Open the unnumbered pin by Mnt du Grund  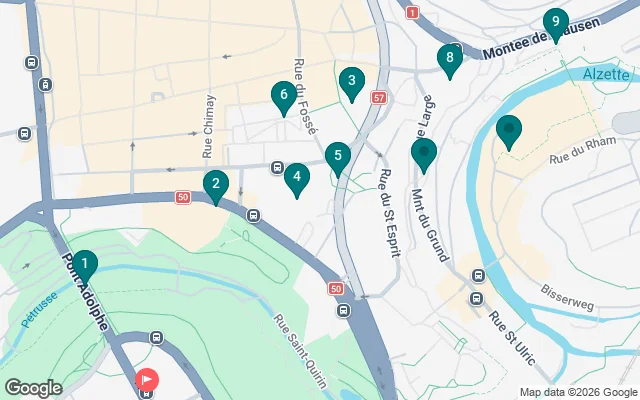pyautogui.click(x=424, y=154)
